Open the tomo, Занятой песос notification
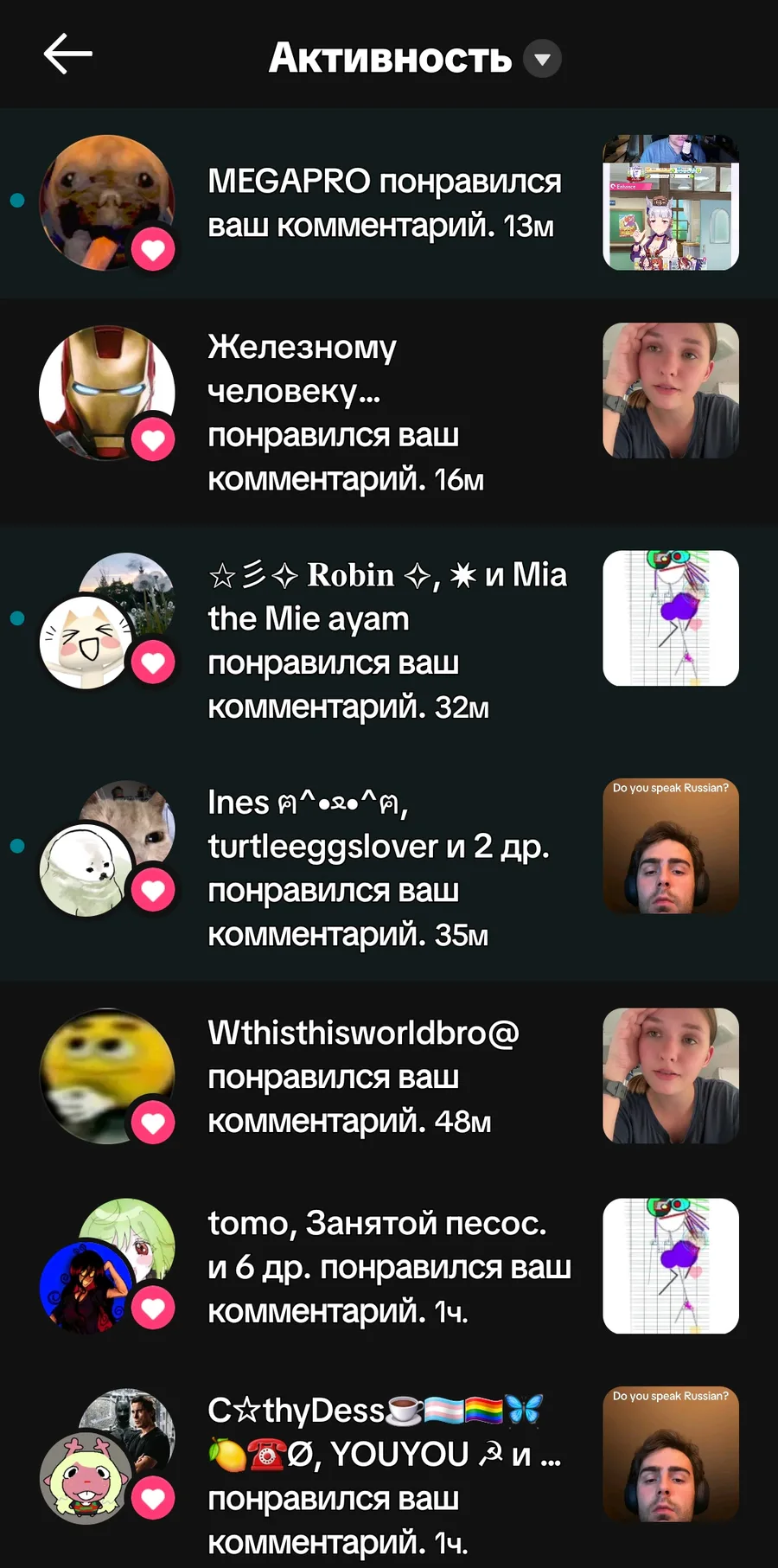This screenshot has width=778, height=1568. (389, 1267)
